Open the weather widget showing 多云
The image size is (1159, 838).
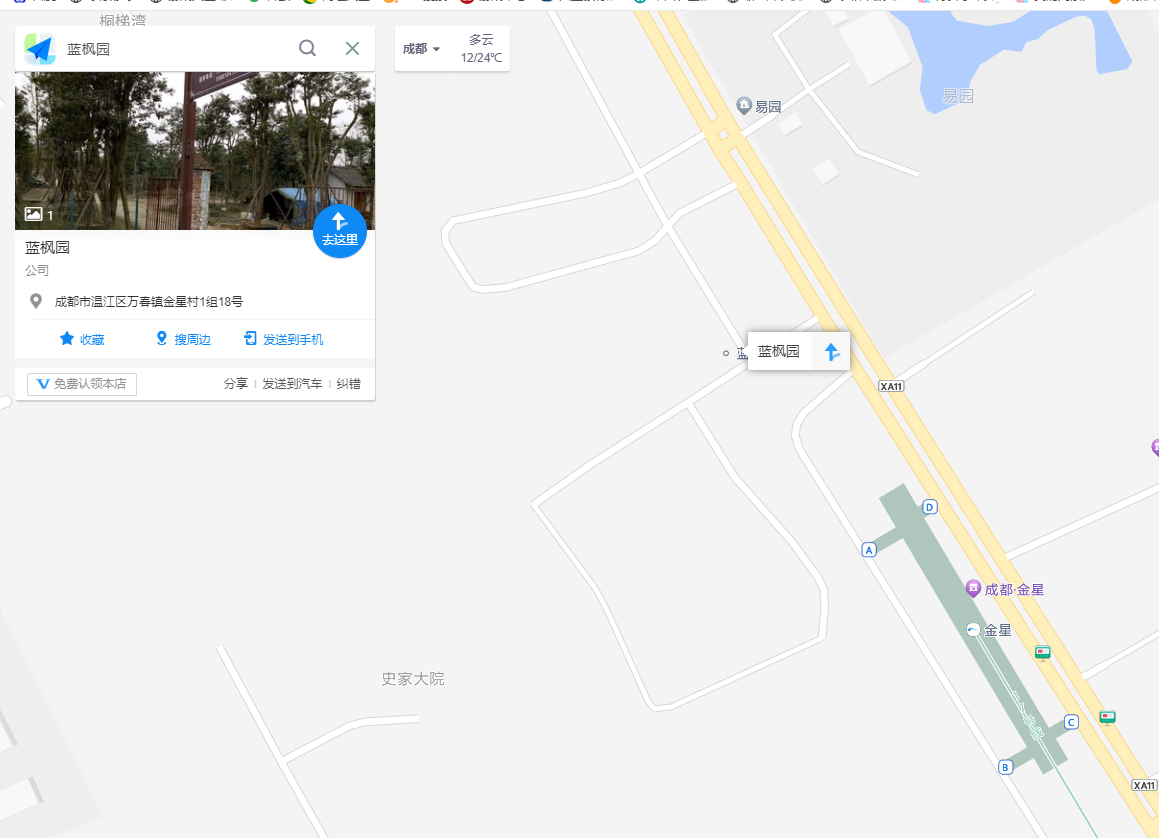coord(481,49)
